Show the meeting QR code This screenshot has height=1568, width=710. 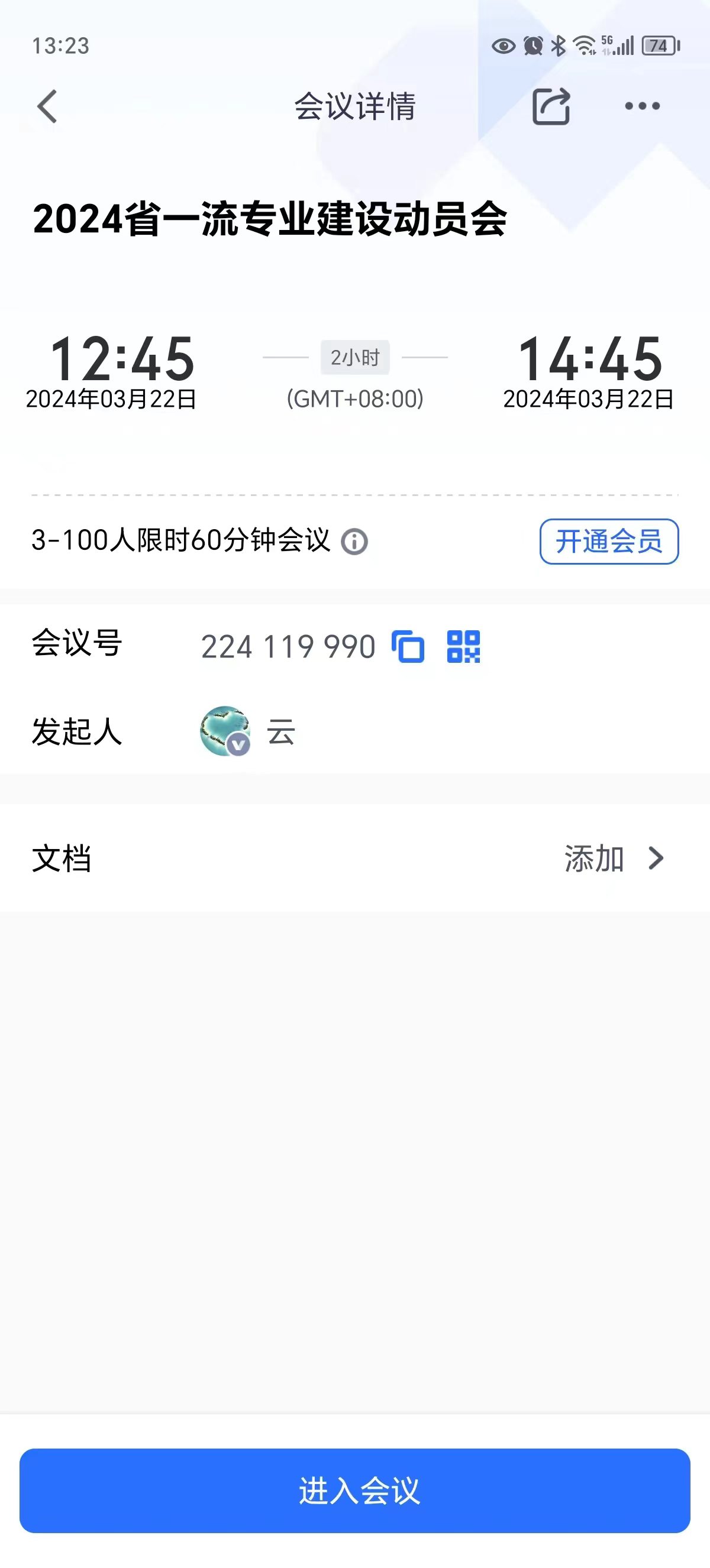point(463,646)
